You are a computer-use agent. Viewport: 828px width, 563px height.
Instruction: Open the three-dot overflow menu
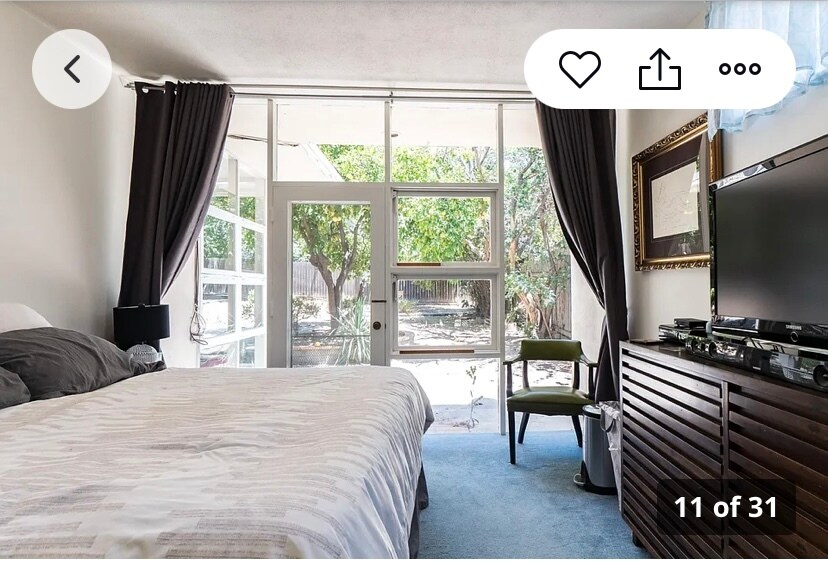click(x=740, y=69)
